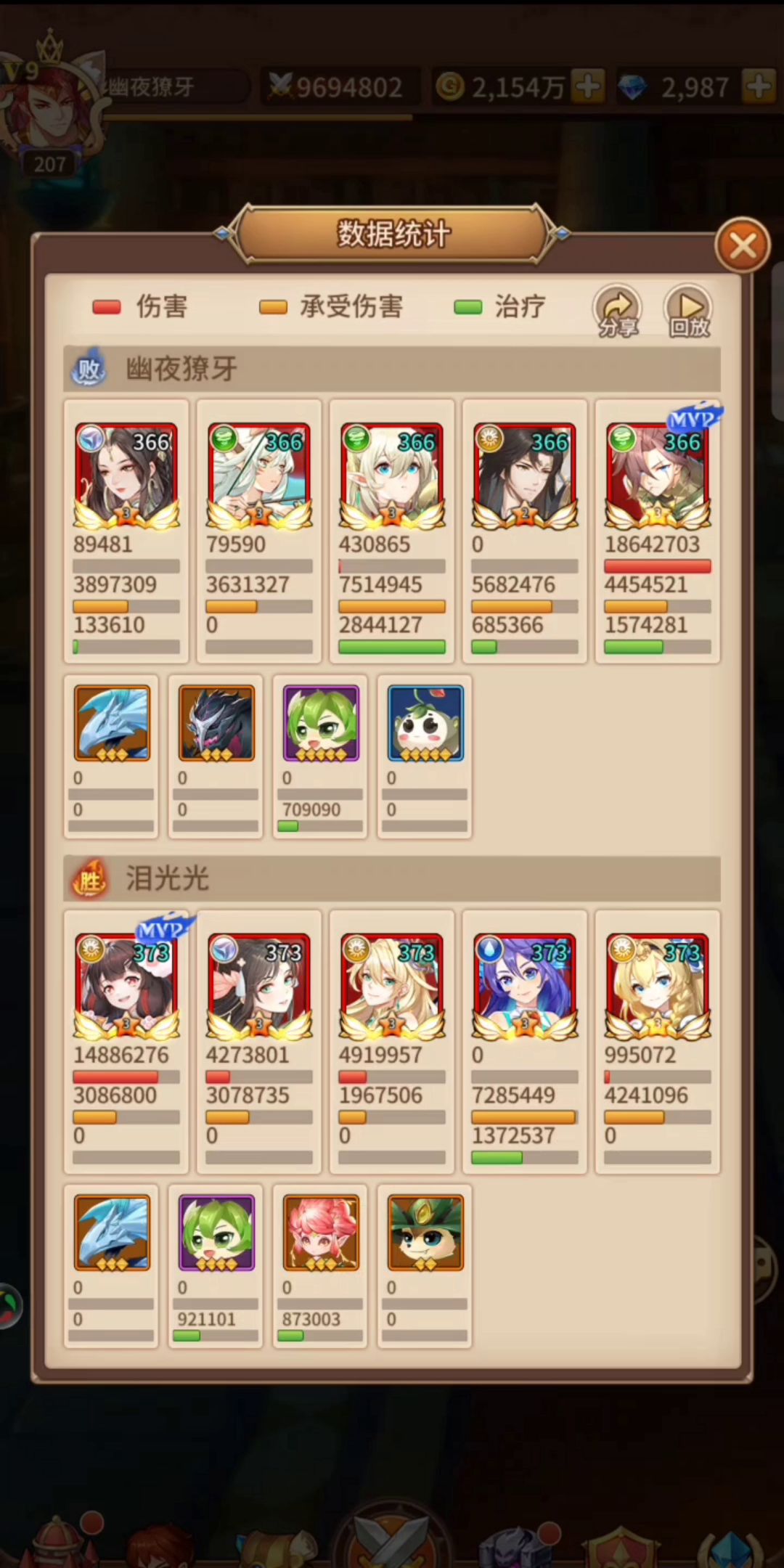Close the 数据统计 dialog

click(x=742, y=246)
